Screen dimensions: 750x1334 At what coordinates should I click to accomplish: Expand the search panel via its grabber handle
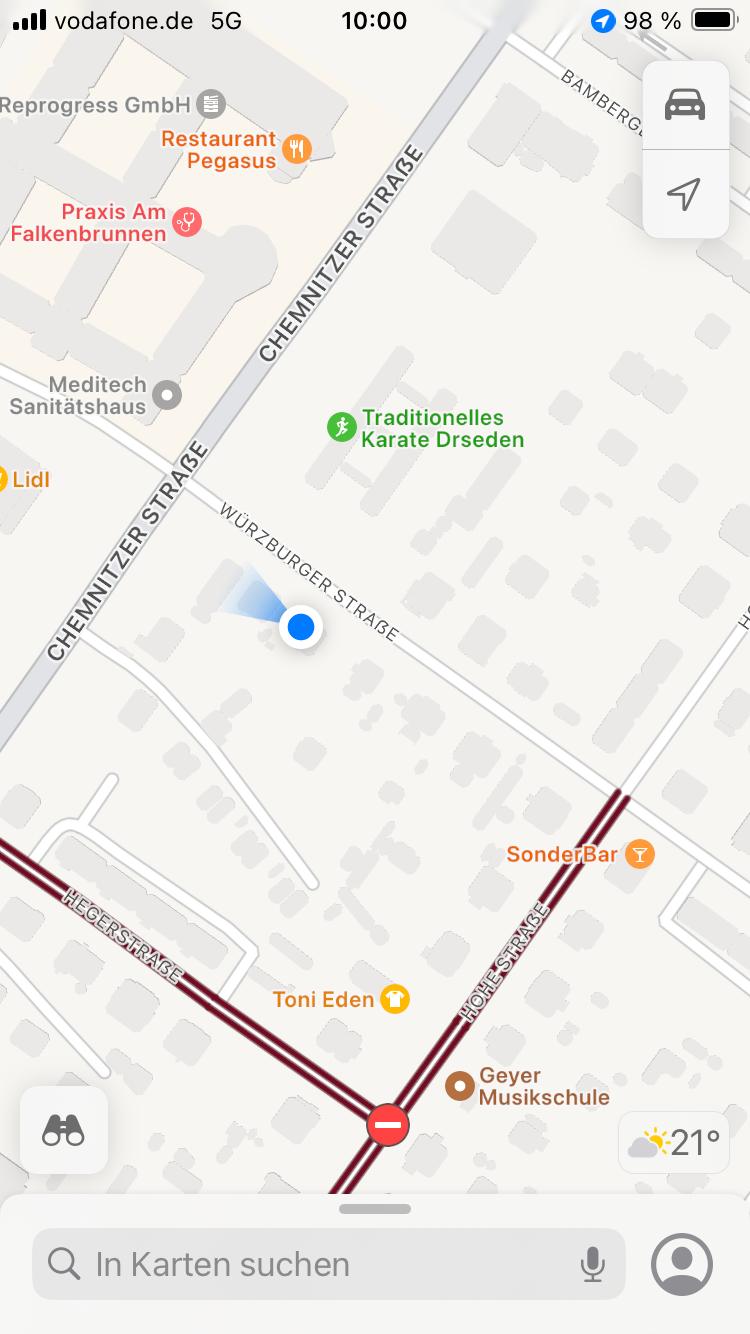pos(375,1208)
